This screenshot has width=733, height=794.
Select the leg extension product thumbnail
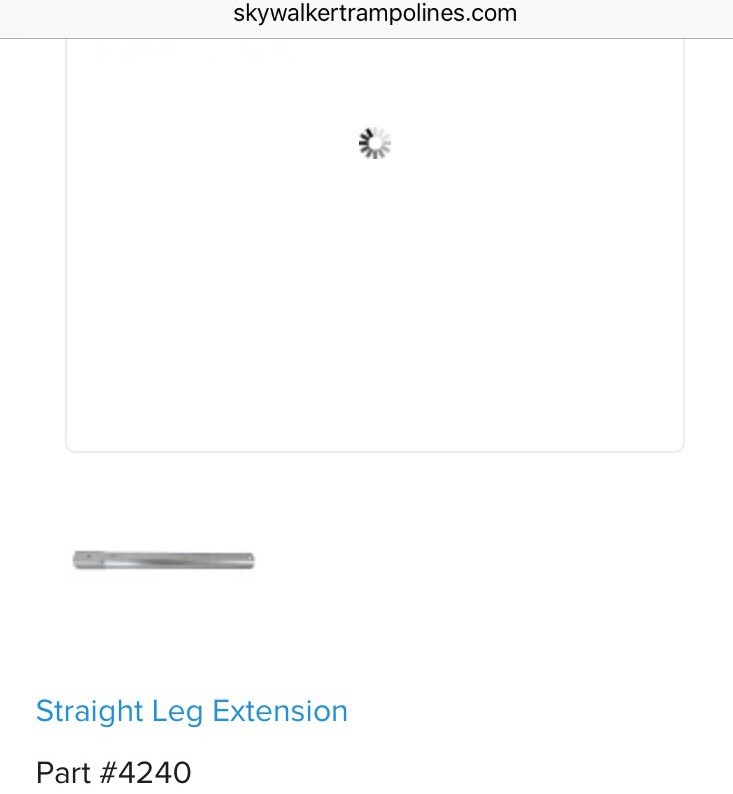click(x=164, y=560)
